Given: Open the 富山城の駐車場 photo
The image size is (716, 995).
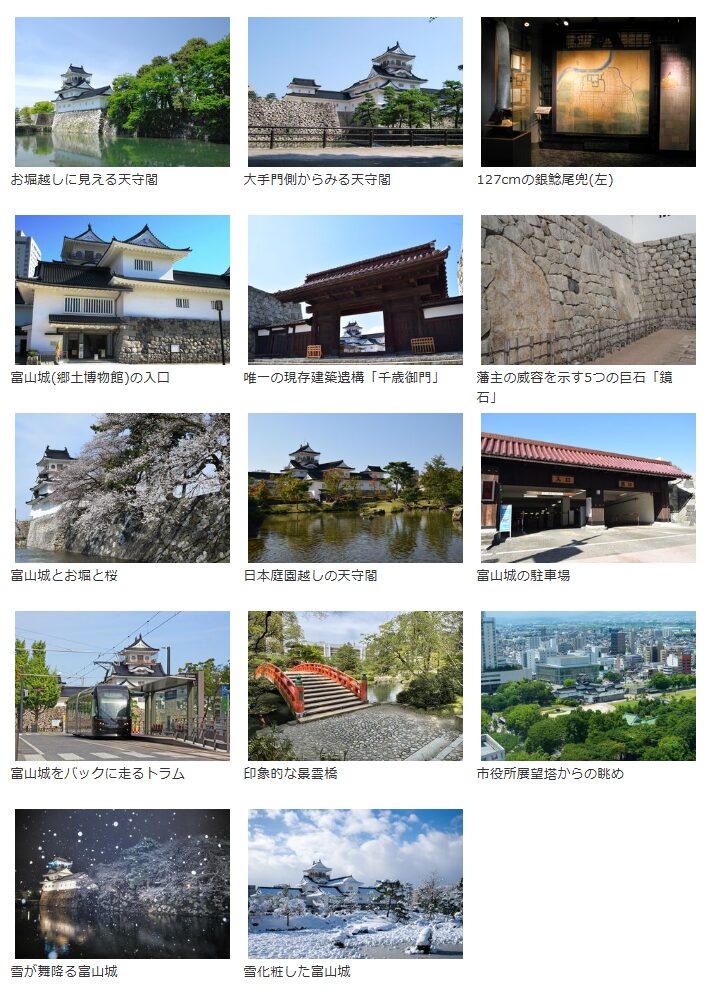Looking at the screenshot, I should tap(588, 488).
